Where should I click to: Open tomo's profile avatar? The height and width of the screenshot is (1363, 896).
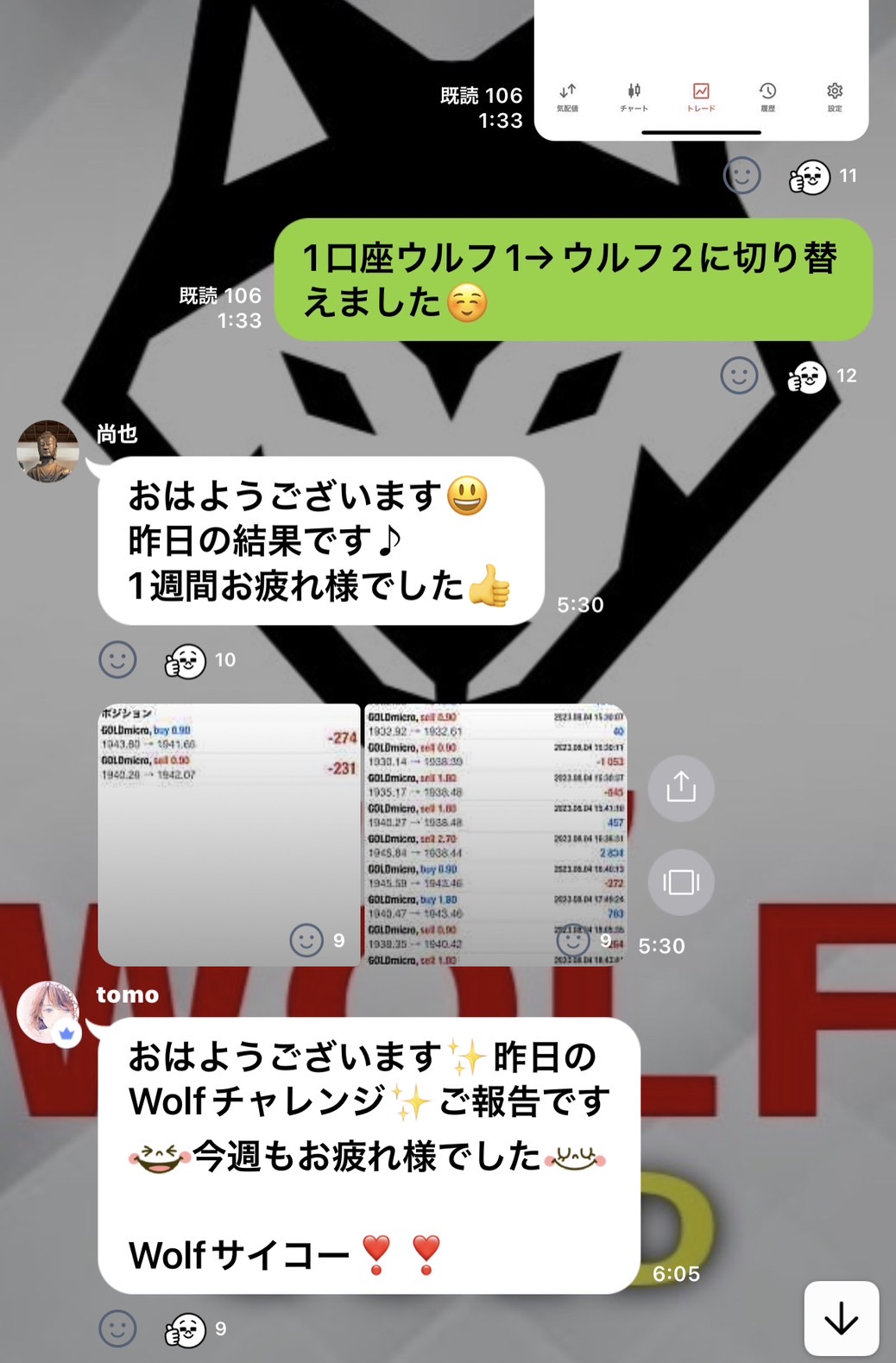click(x=48, y=1012)
